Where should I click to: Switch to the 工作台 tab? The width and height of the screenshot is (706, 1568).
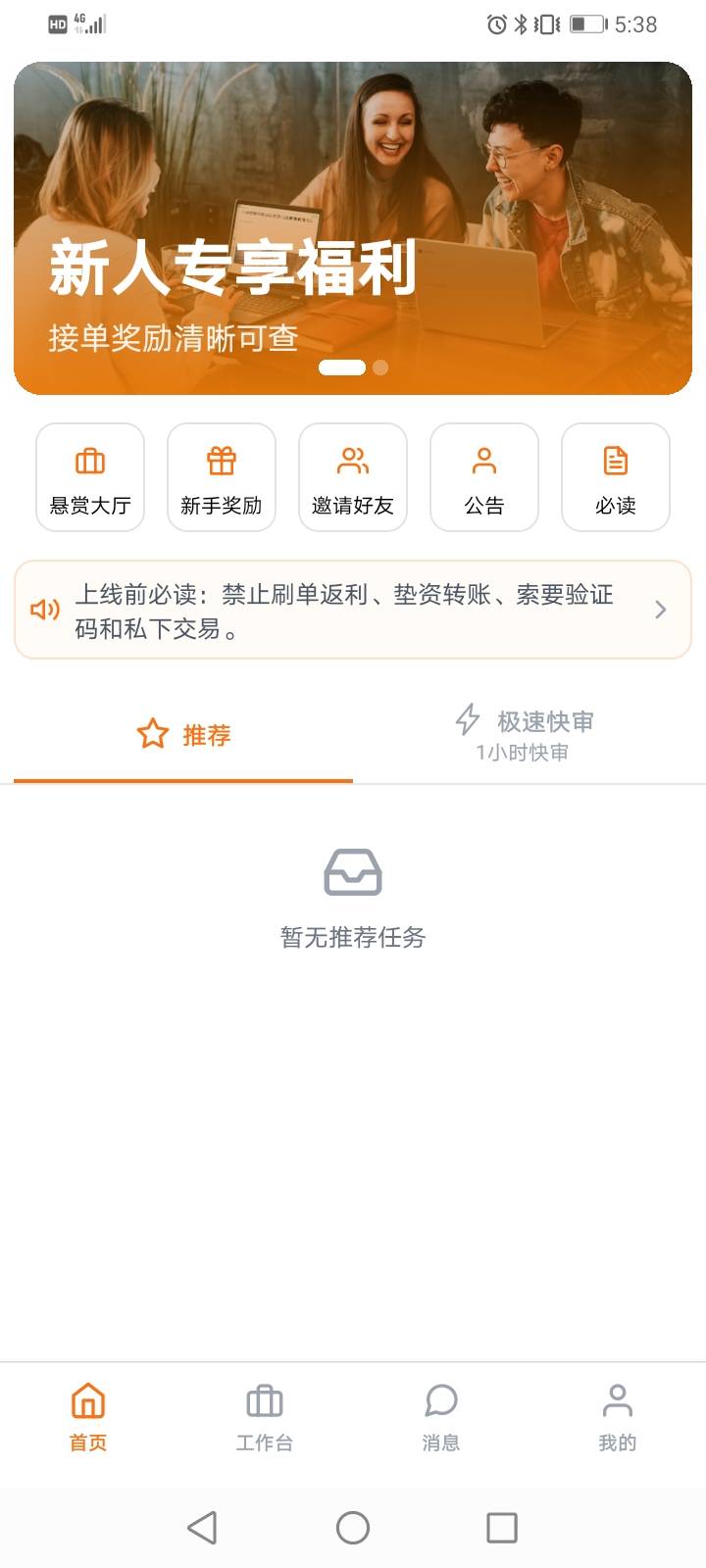(x=265, y=1417)
